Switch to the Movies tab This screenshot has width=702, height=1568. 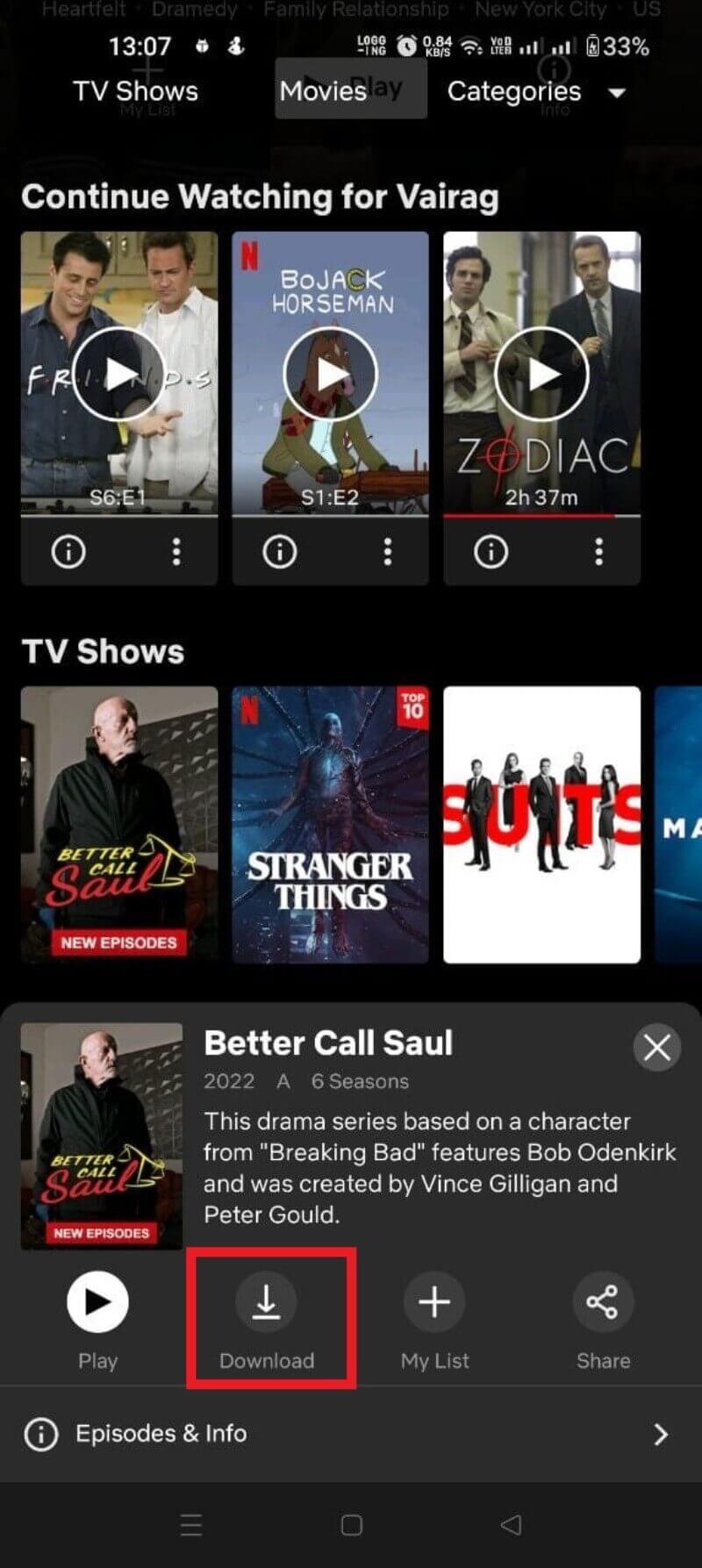323,91
